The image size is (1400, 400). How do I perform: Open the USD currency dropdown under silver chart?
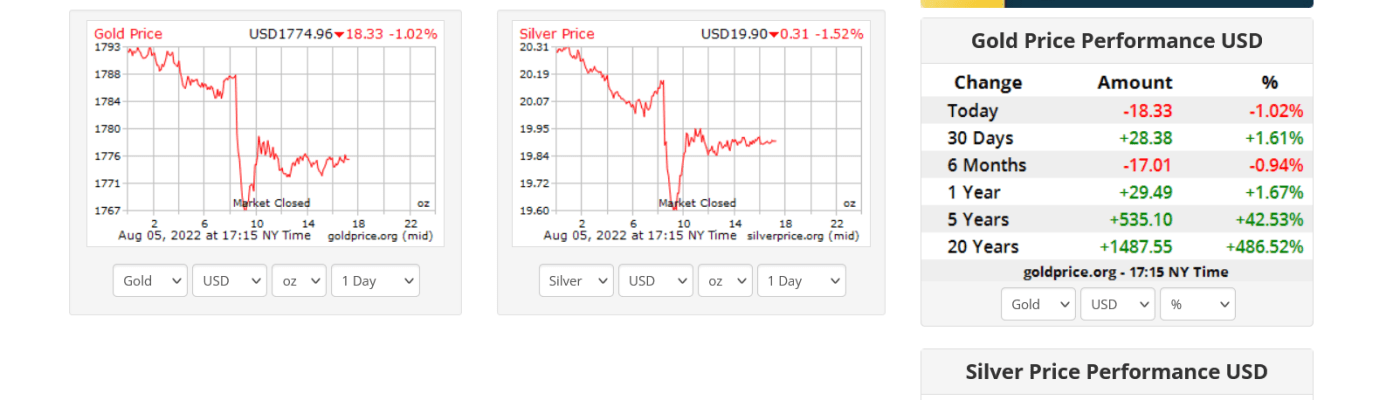[655, 281]
